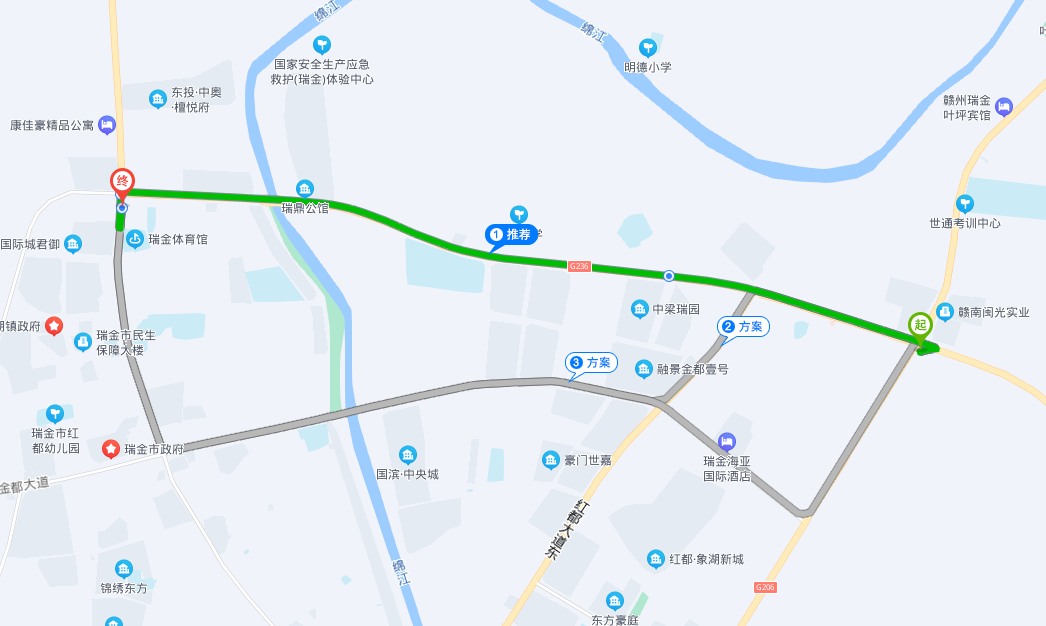Open 国滨·中央城 residence marker
The width and height of the screenshot is (1046, 626).
click(407, 455)
